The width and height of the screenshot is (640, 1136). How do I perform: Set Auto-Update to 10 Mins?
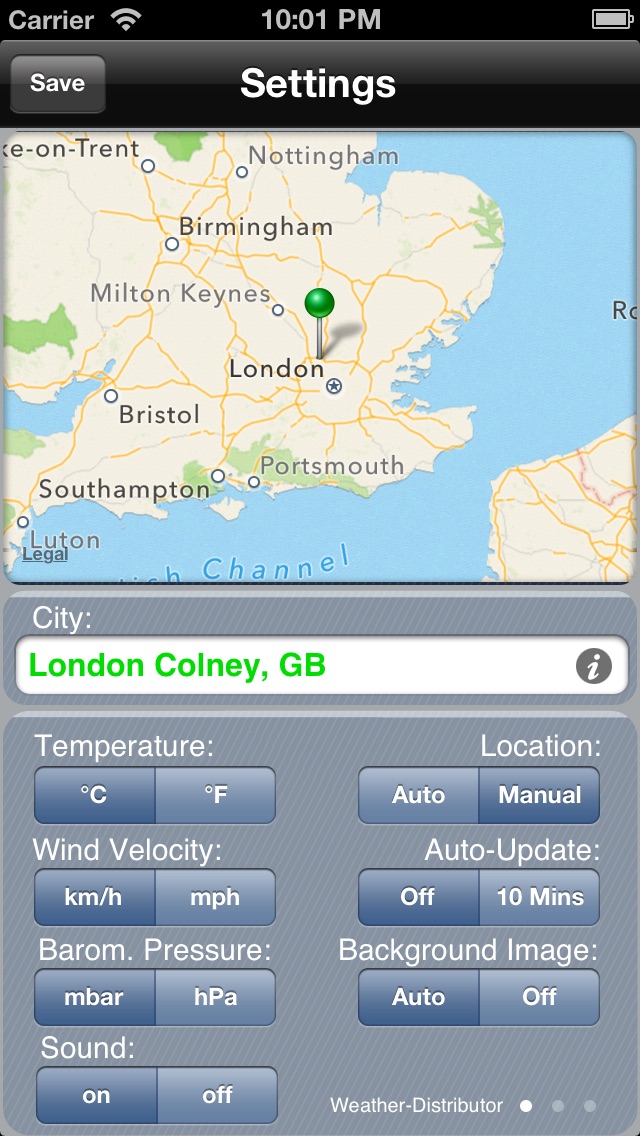pos(539,897)
